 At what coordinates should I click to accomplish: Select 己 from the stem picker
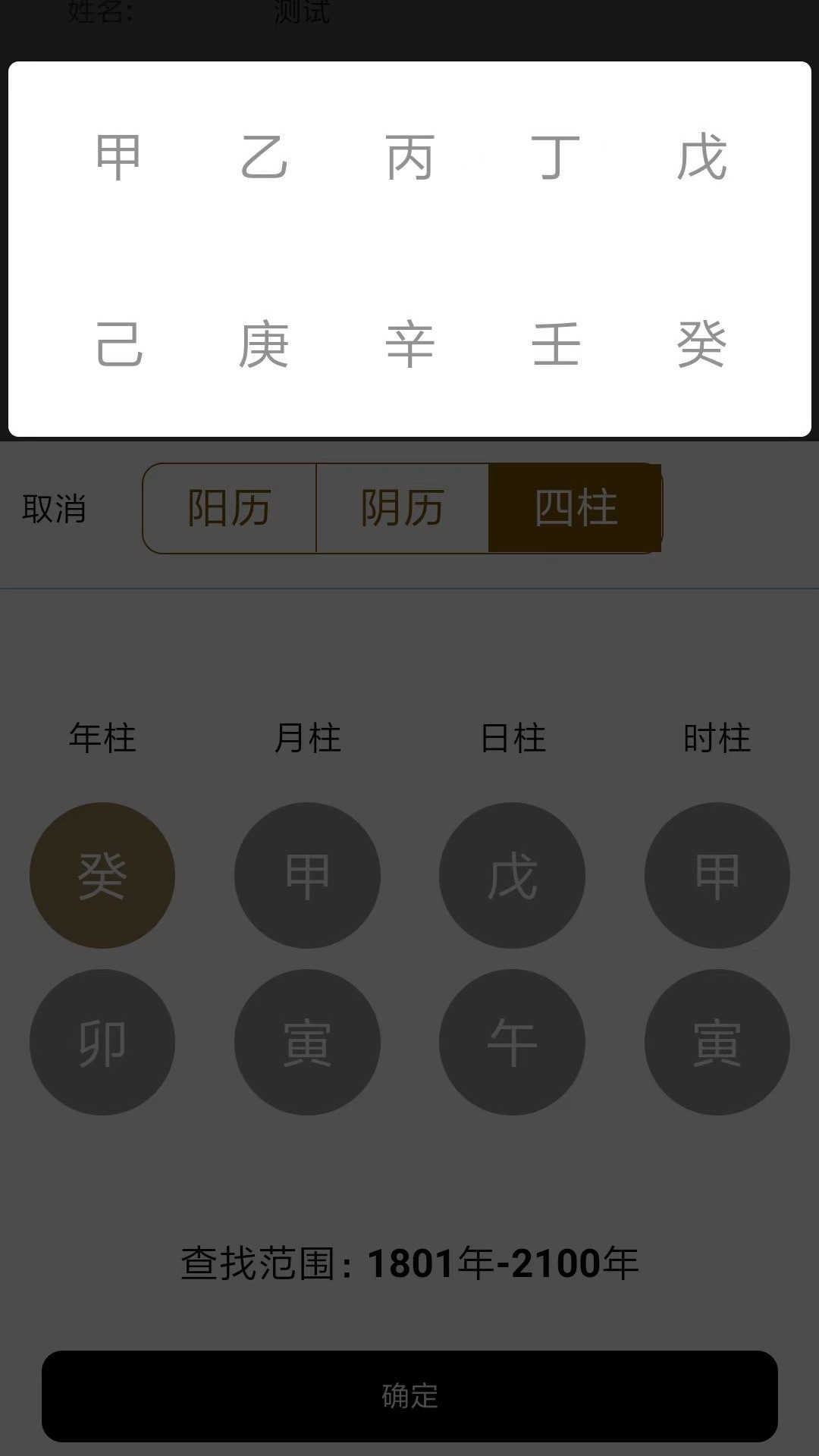pyautogui.click(x=118, y=344)
